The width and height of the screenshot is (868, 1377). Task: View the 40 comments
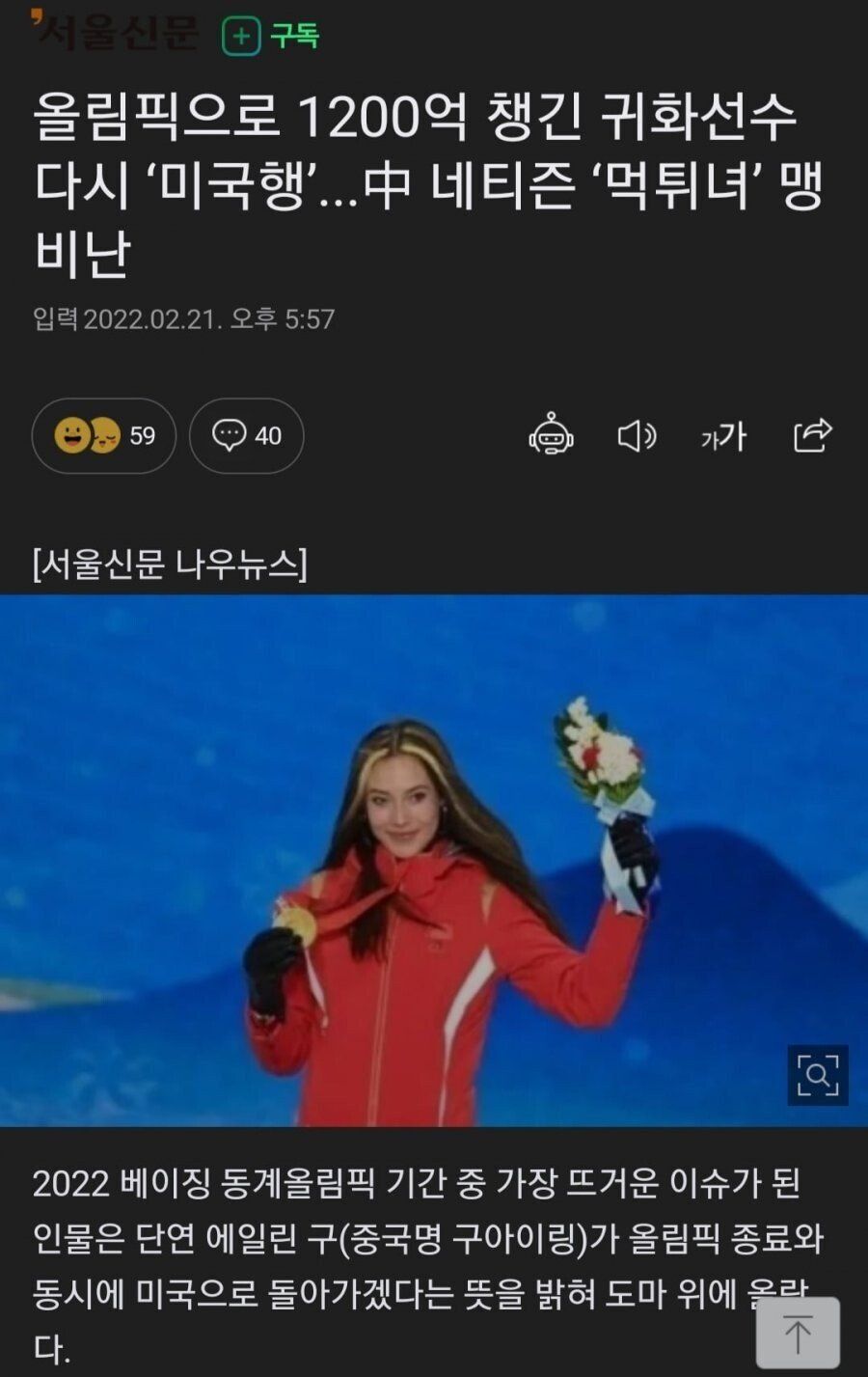point(247,436)
